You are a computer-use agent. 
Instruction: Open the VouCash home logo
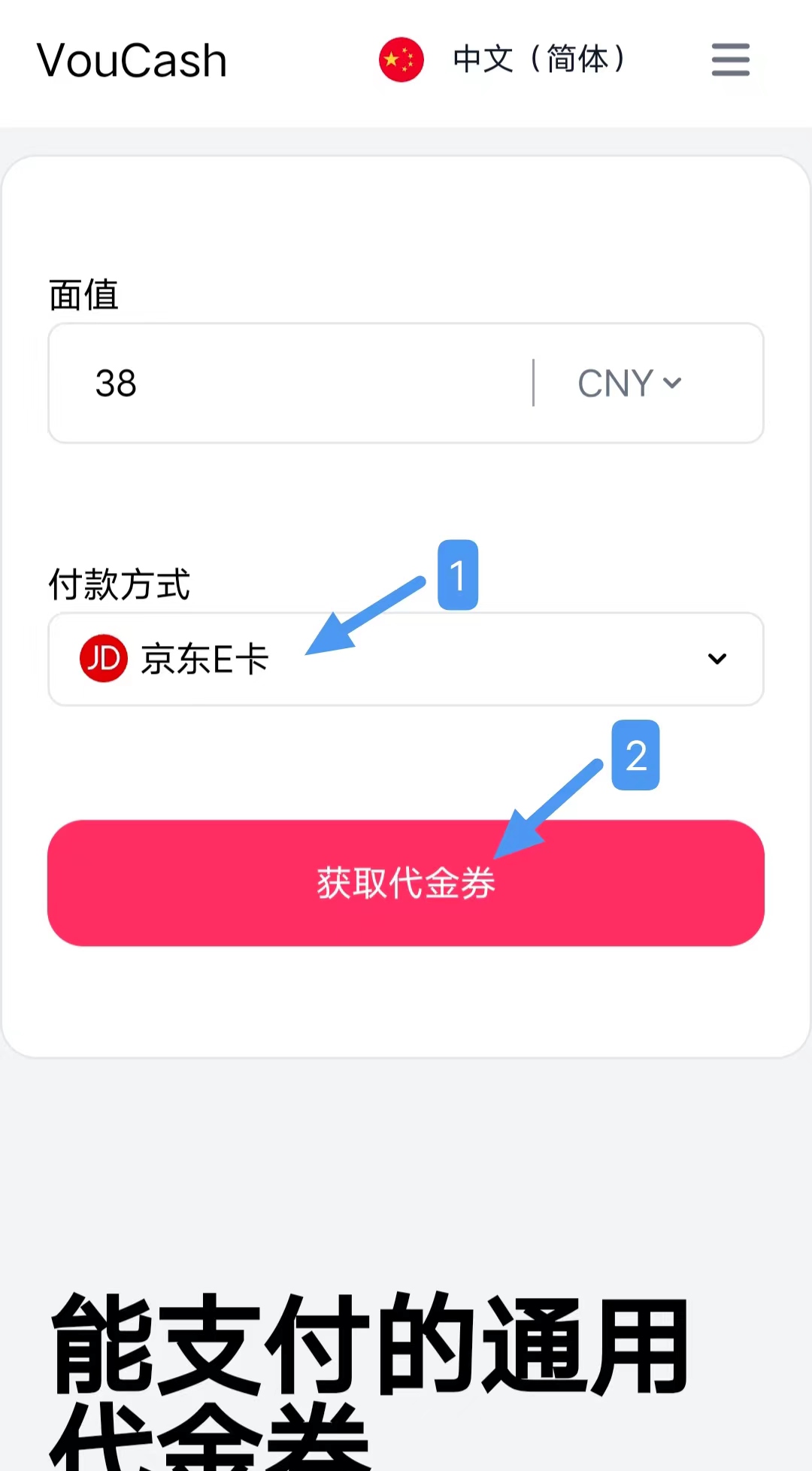[132, 60]
